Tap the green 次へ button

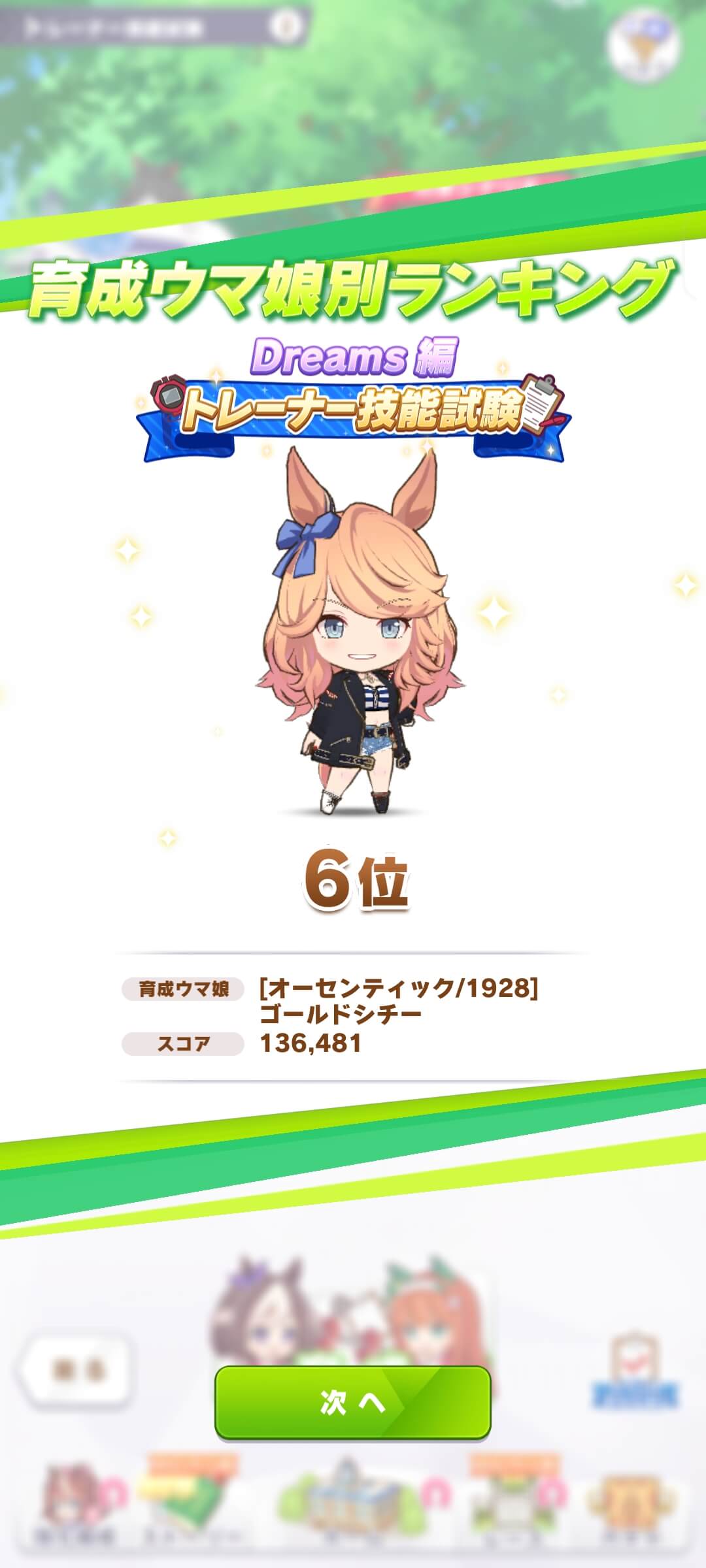pos(352,1401)
